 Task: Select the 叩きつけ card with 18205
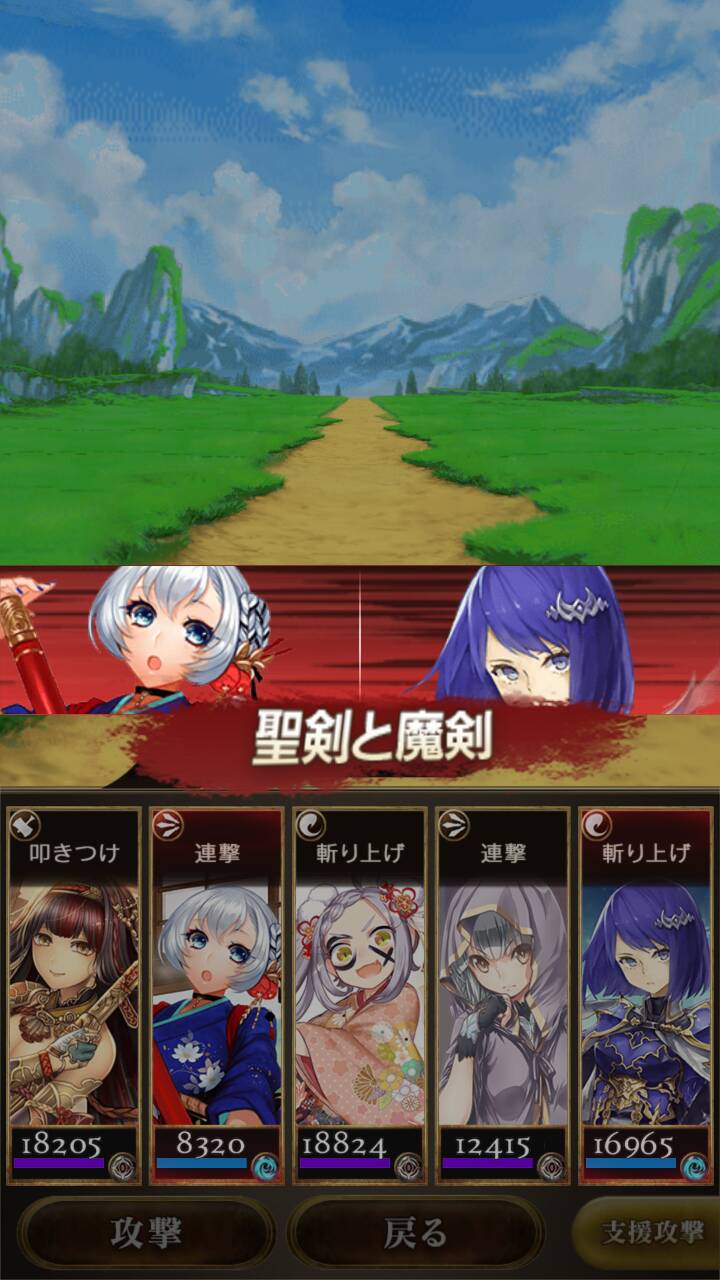(73, 996)
